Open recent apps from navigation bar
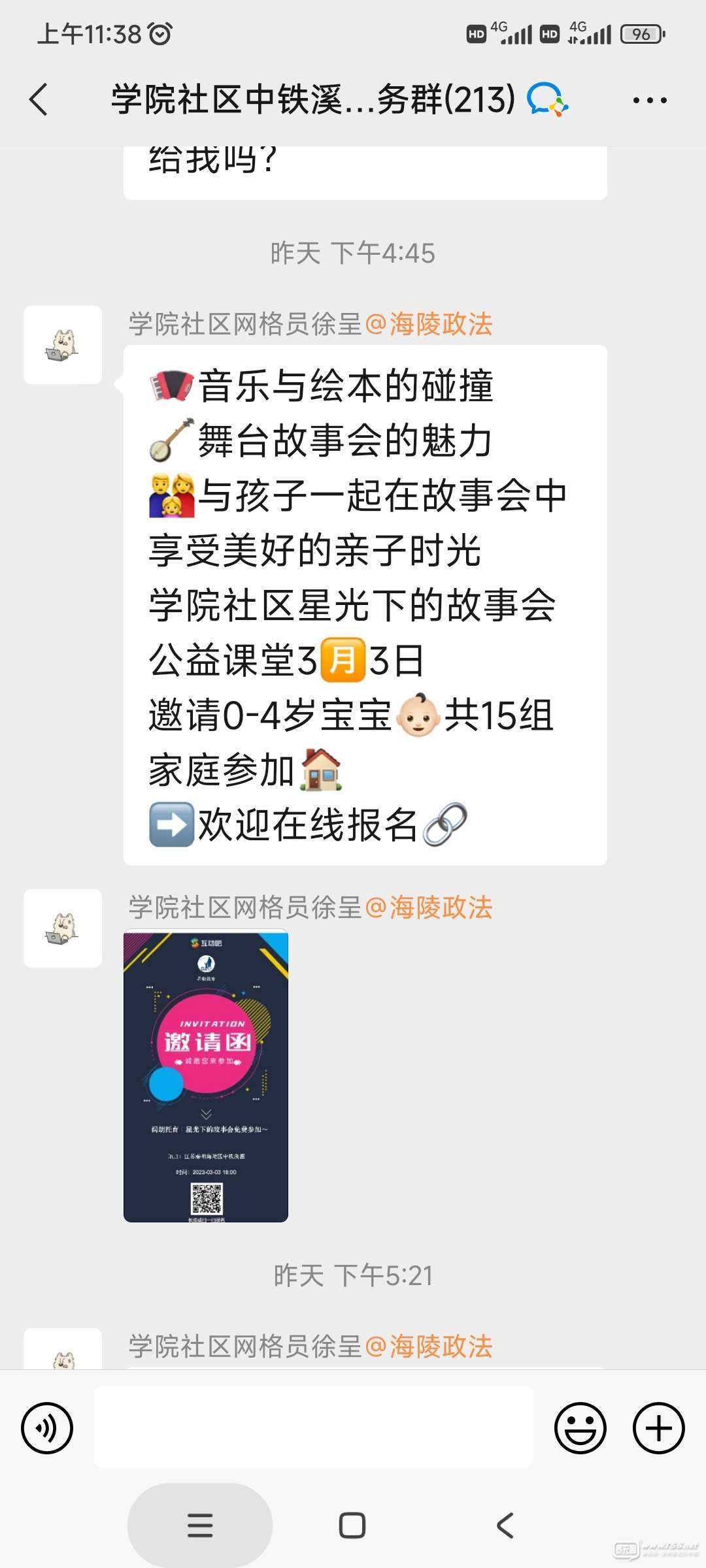Image resolution: width=706 pixels, height=1568 pixels. (200, 1526)
